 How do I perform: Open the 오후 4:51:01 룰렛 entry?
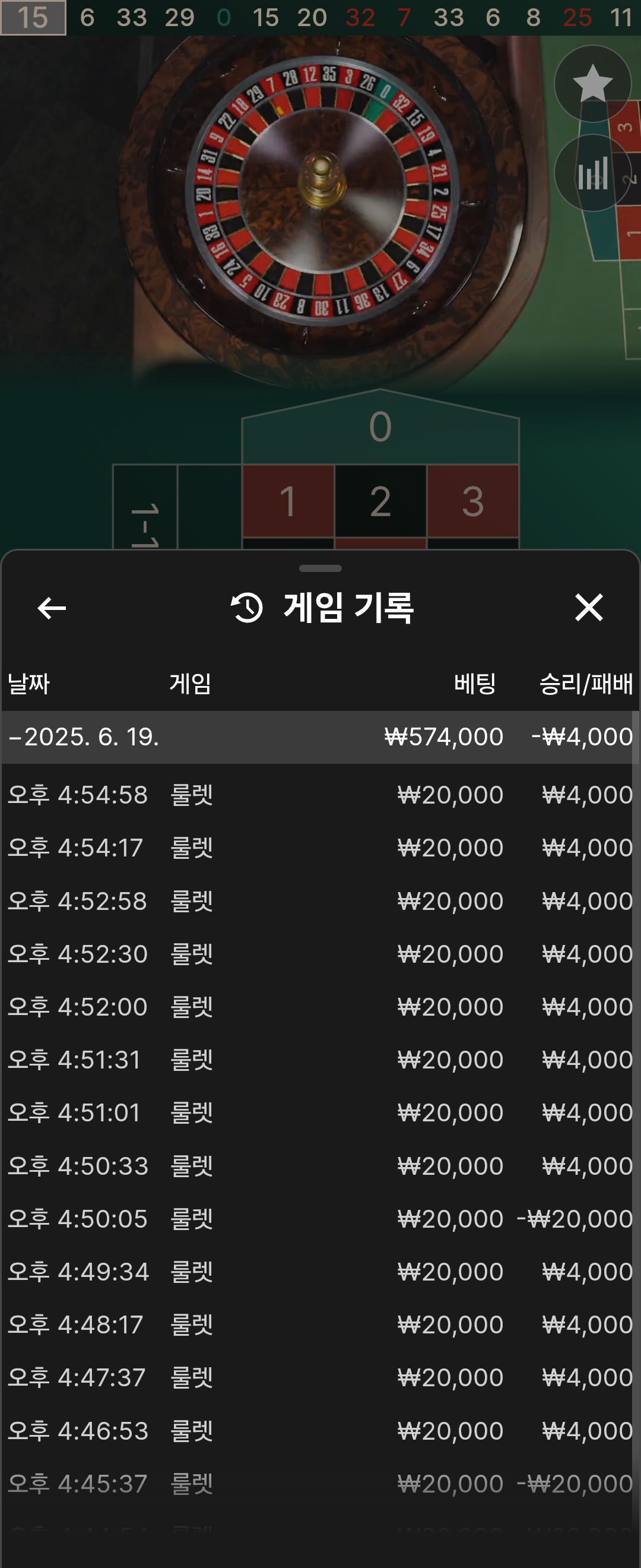[320, 1112]
